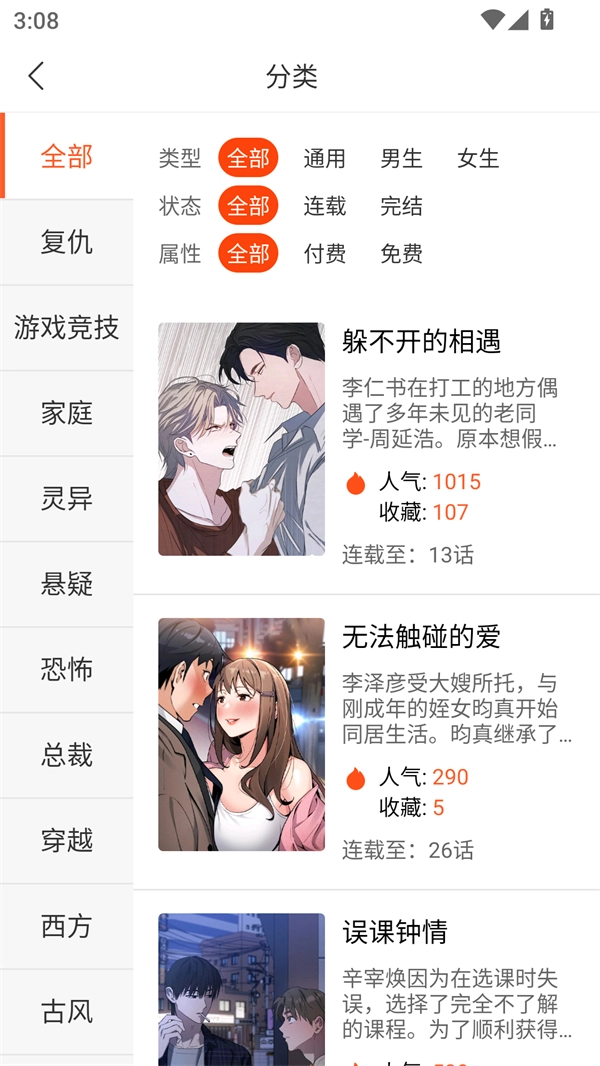Select the 总裁 category
Screen dimensions: 600x1066
pyautogui.click(x=67, y=755)
